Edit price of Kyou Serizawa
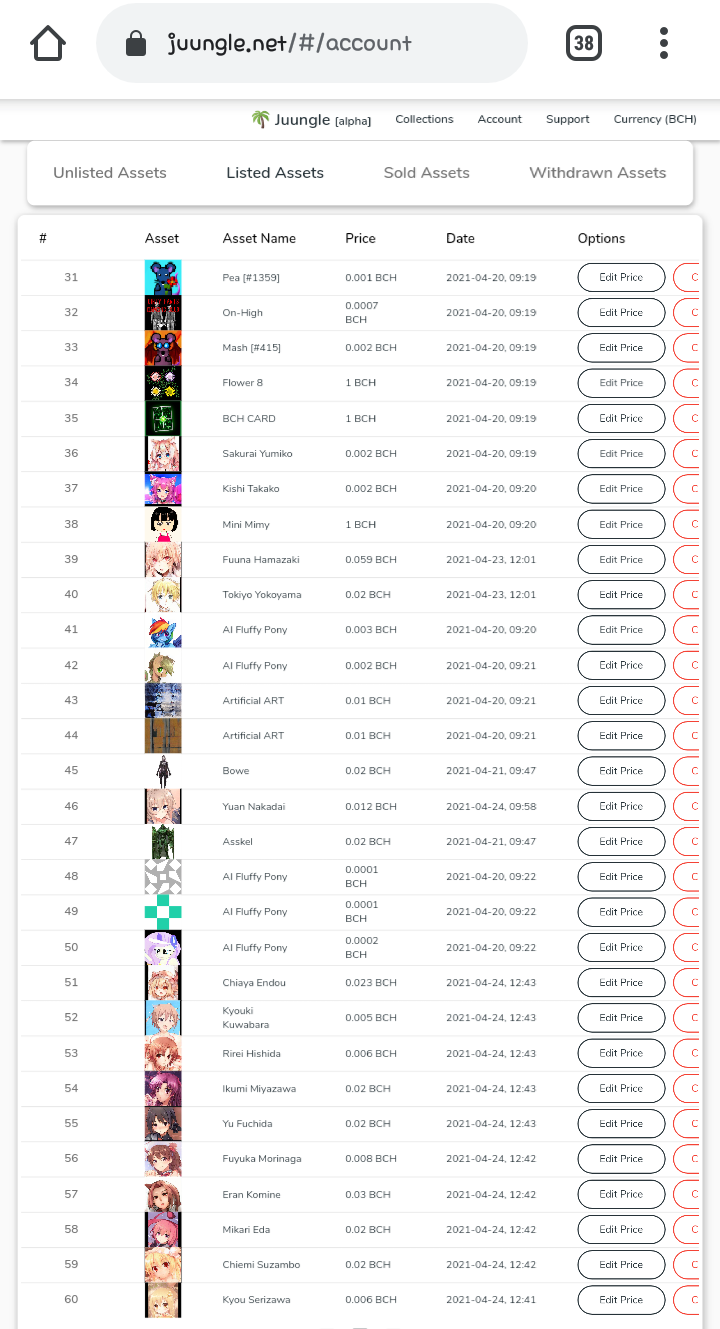This screenshot has height=1329, width=720. click(x=621, y=1300)
